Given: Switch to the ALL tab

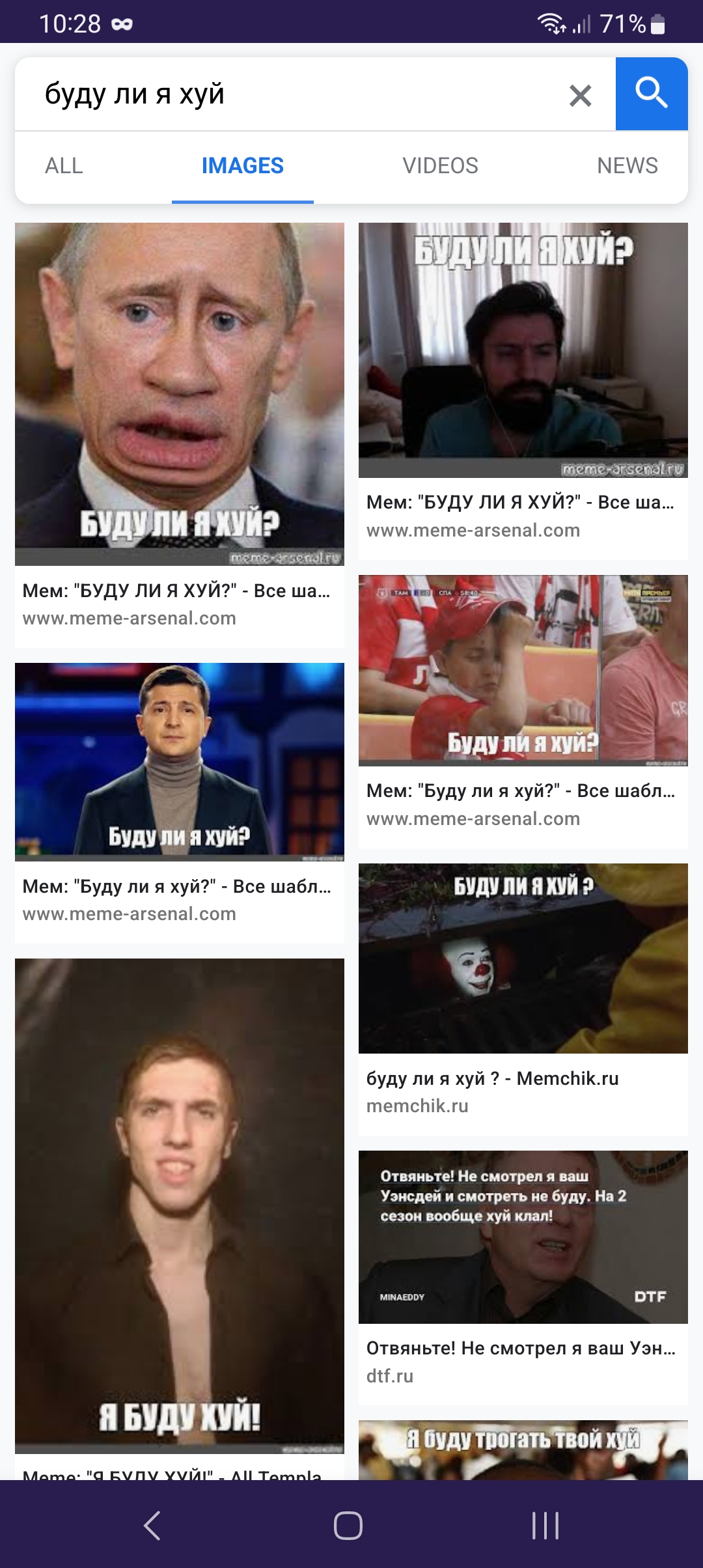Looking at the screenshot, I should [x=64, y=166].
